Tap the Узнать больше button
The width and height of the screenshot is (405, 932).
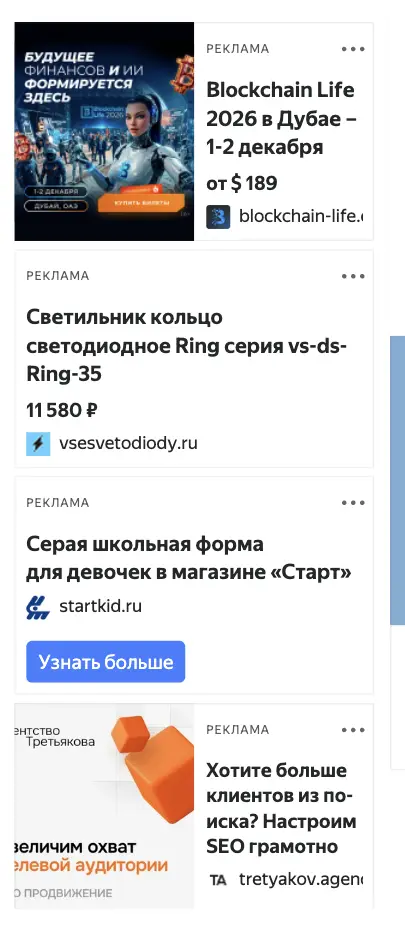click(x=106, y=662)
